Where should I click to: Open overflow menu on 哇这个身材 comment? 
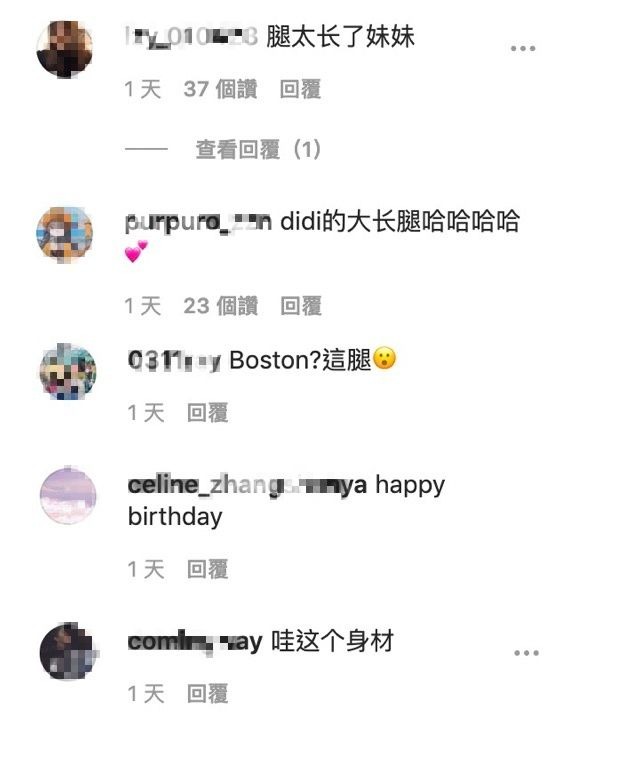point(526,653)
